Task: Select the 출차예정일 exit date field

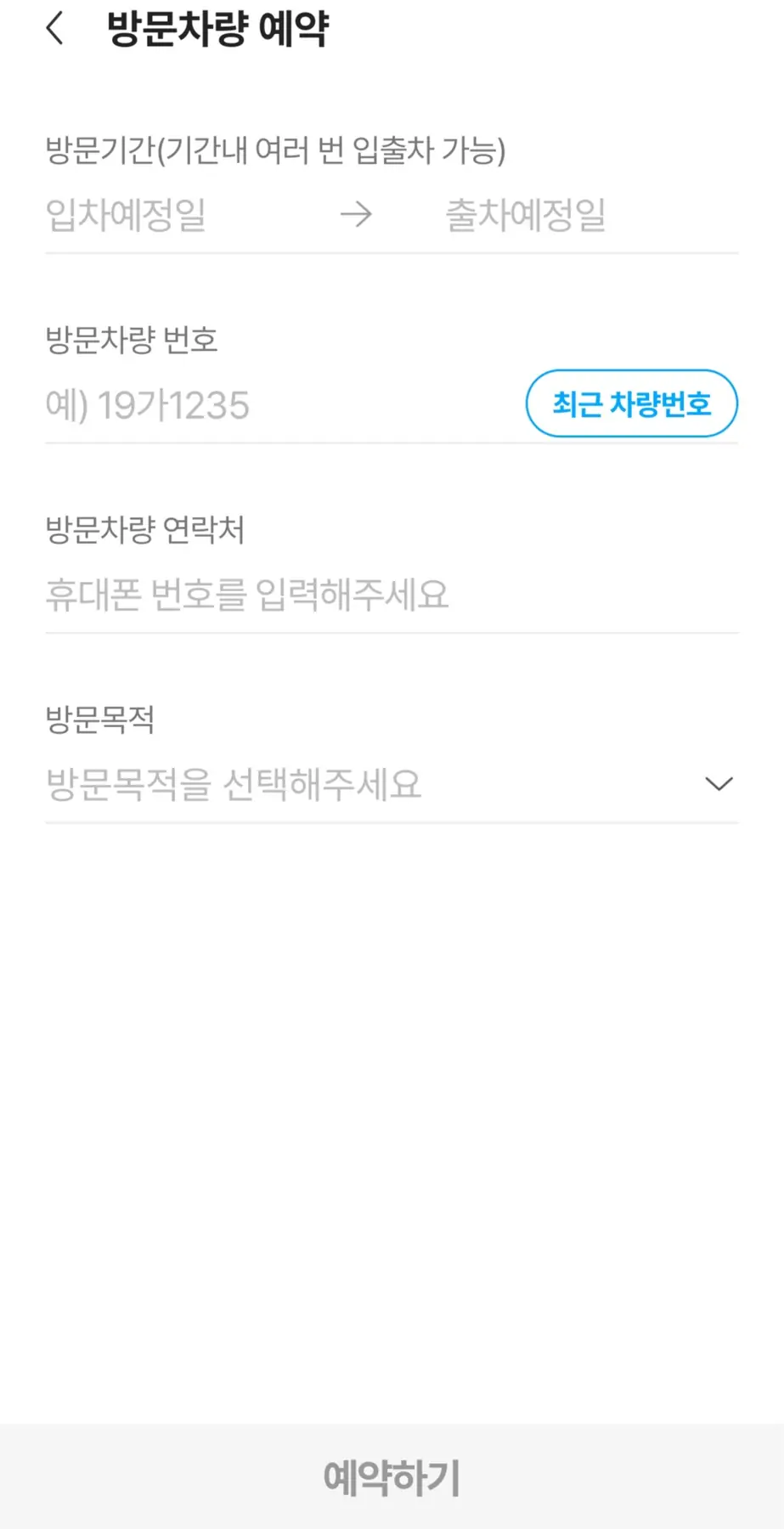Action: (525, 214)
